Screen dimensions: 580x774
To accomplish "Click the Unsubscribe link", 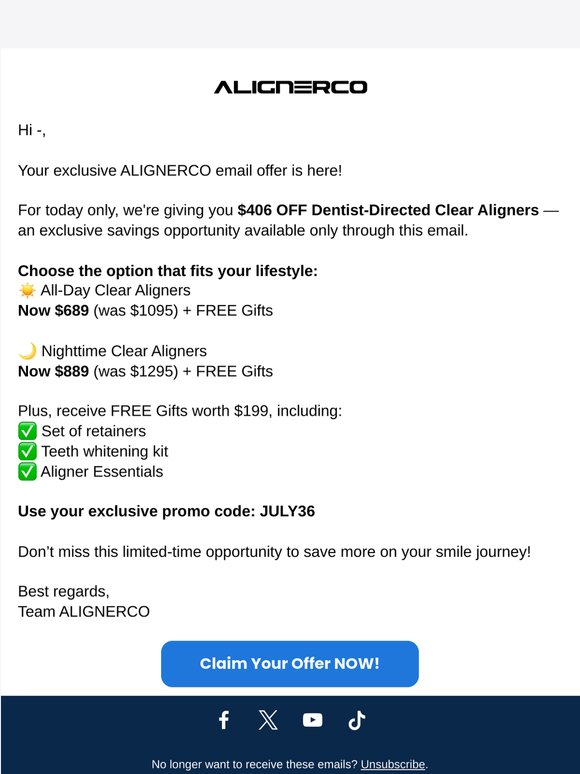I will [392, 764].
